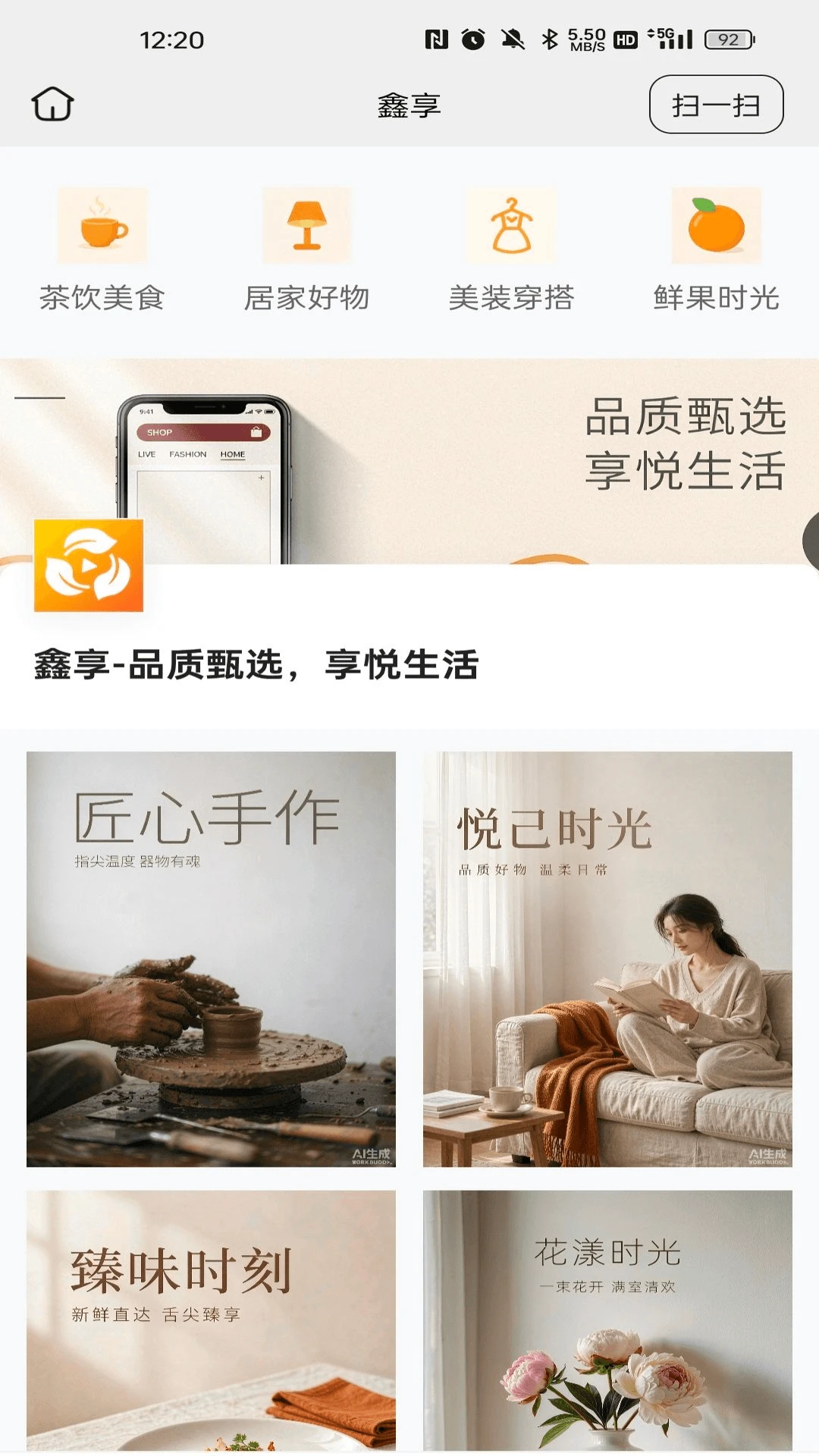Open the 臻味时刻 card
This screenshot has width=819, height=1456.
(211, 1320)
